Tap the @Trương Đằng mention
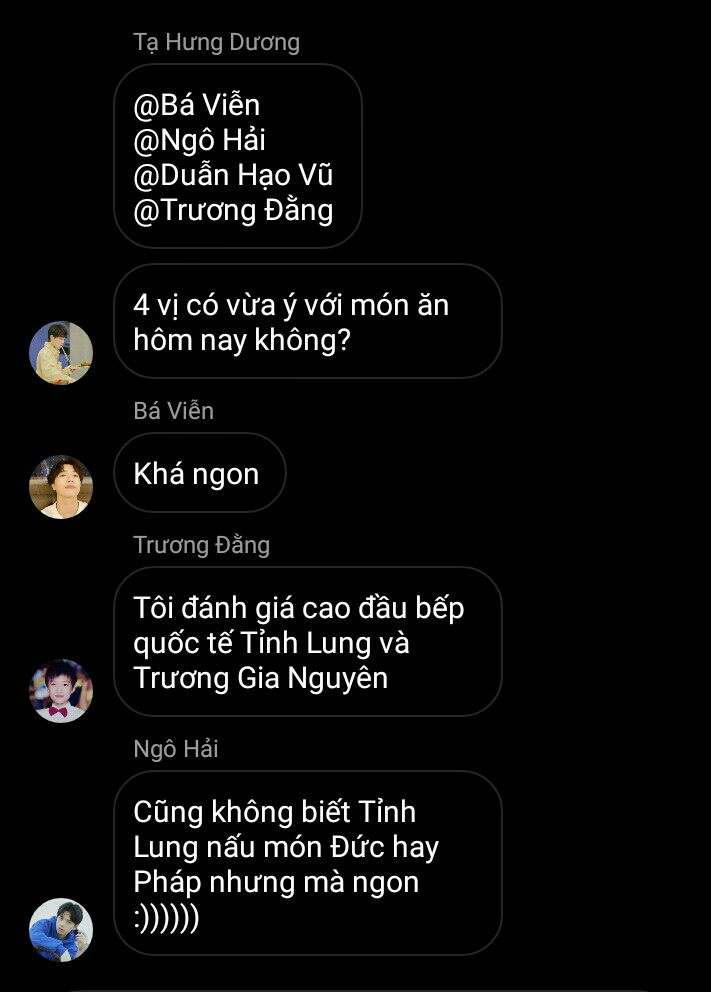 [233, 211]
